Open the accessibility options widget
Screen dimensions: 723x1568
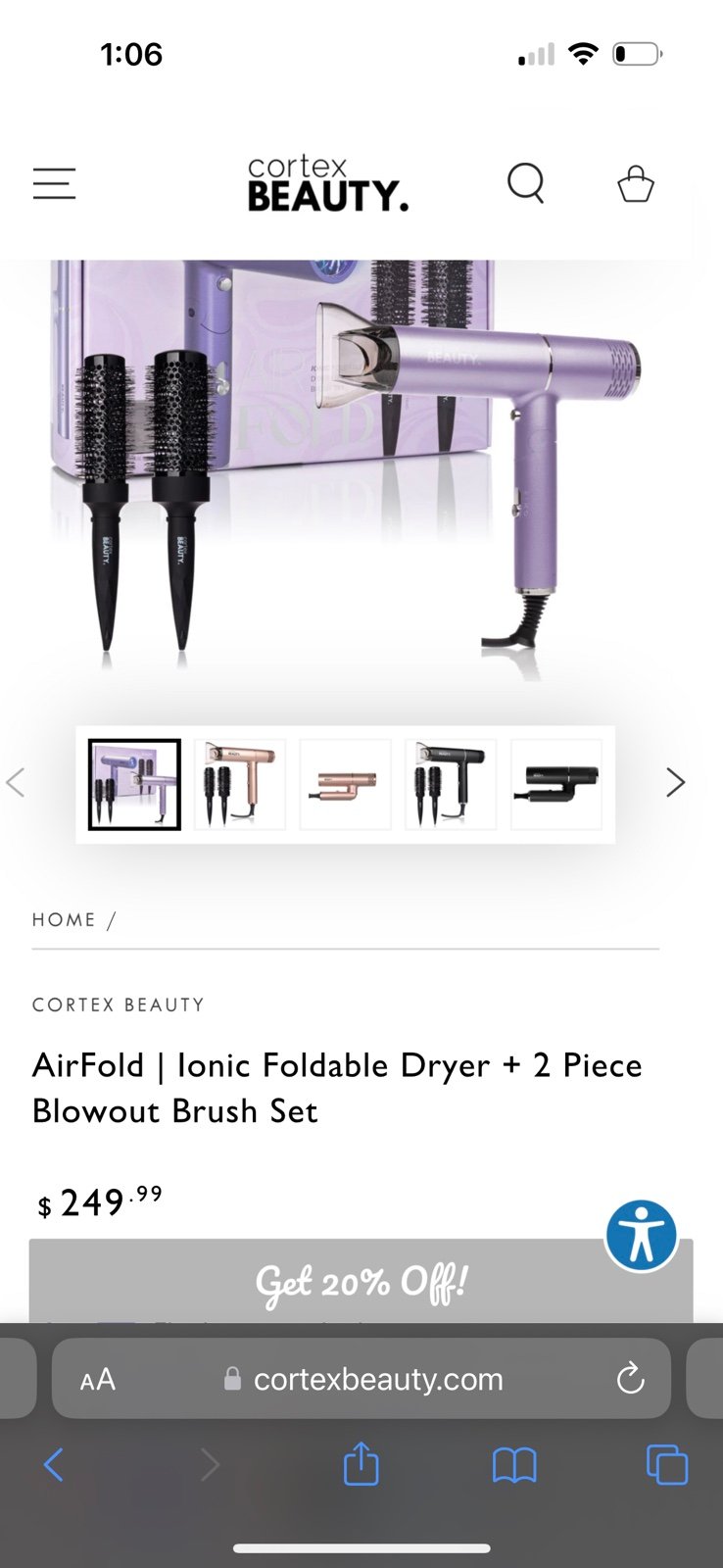[642, 1235]
